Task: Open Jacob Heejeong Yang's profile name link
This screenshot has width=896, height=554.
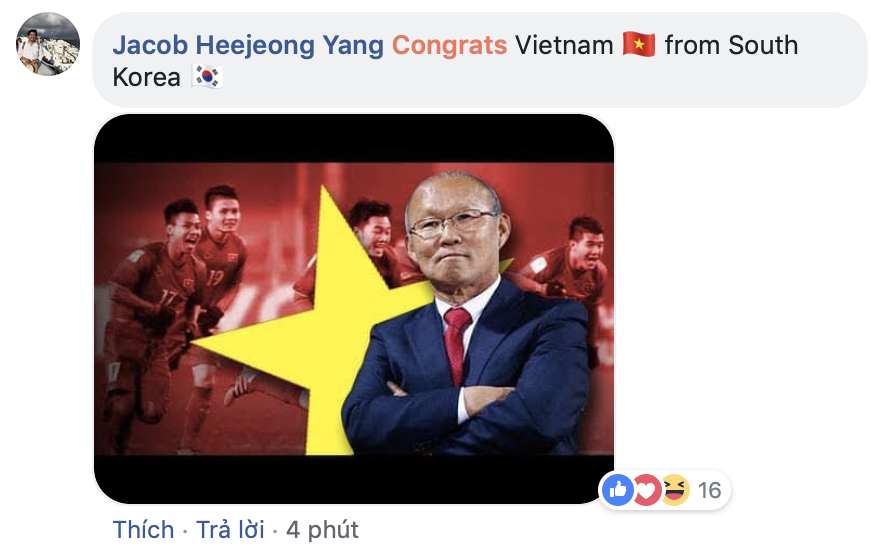Action: [x=247, y=45]
